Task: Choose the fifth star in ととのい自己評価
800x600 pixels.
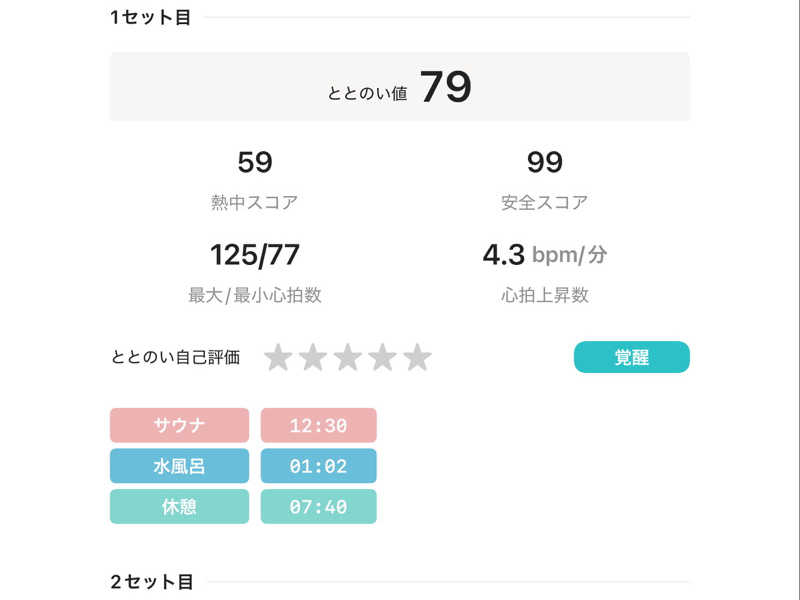Action: [417, 357]
